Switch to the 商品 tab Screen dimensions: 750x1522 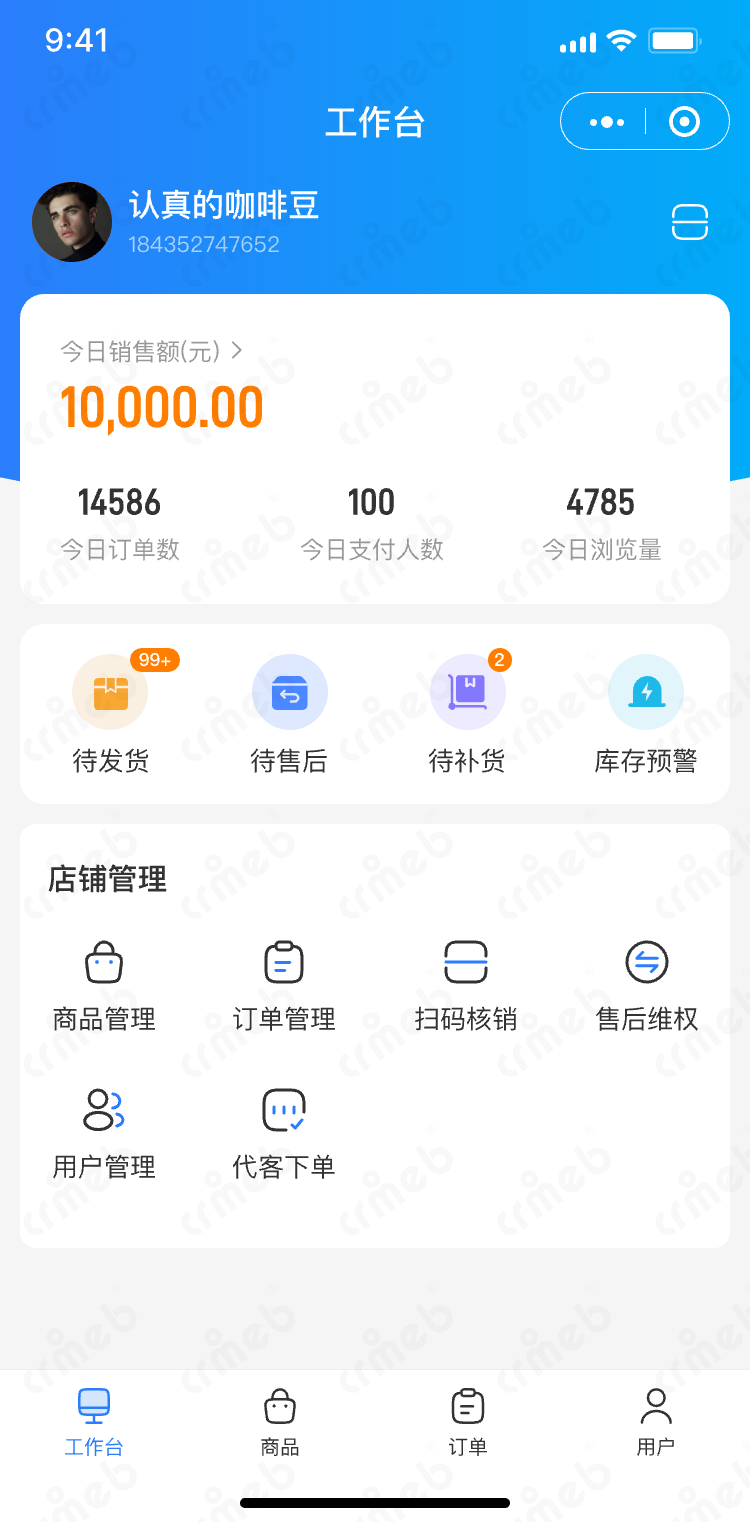280,1422
